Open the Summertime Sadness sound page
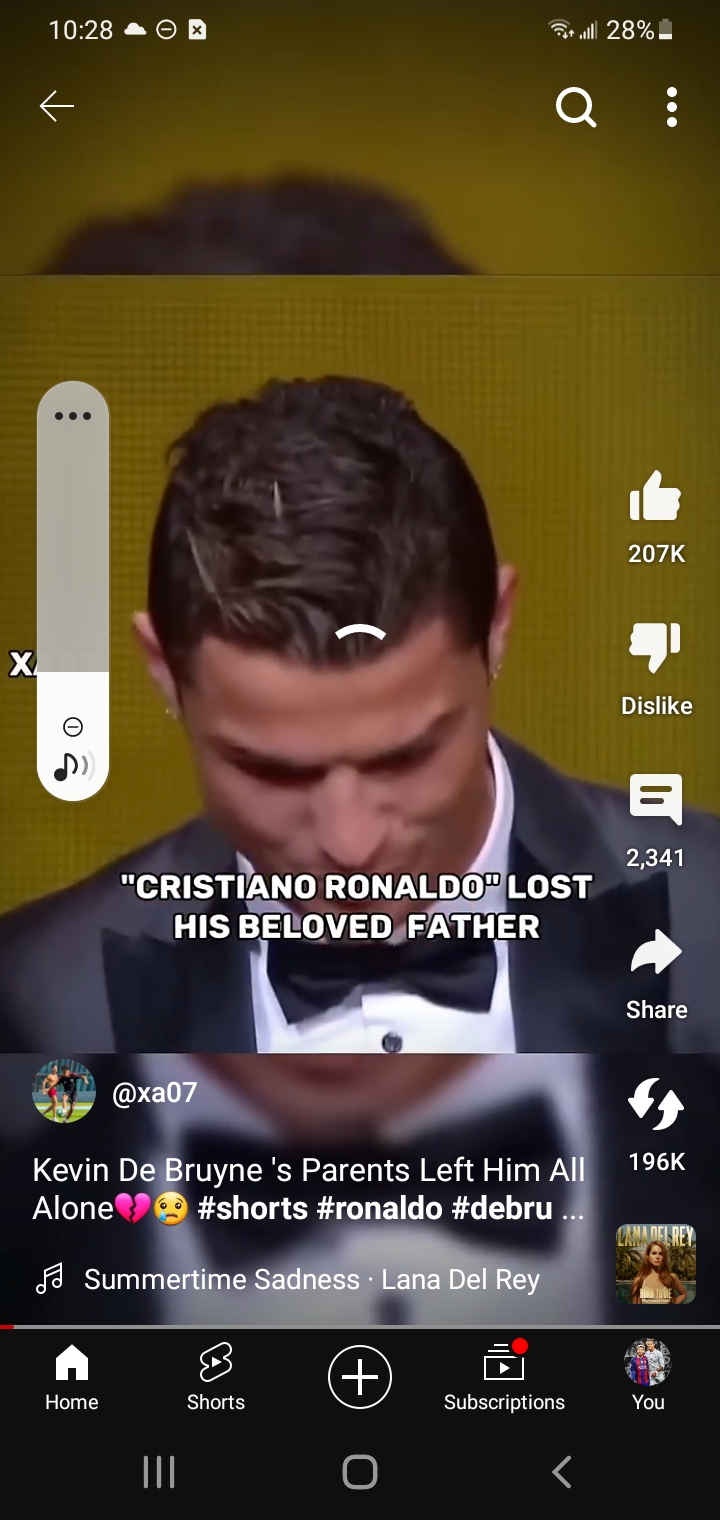The height and width of the screenshot is (1520, 720). [x=310, y=1279]
